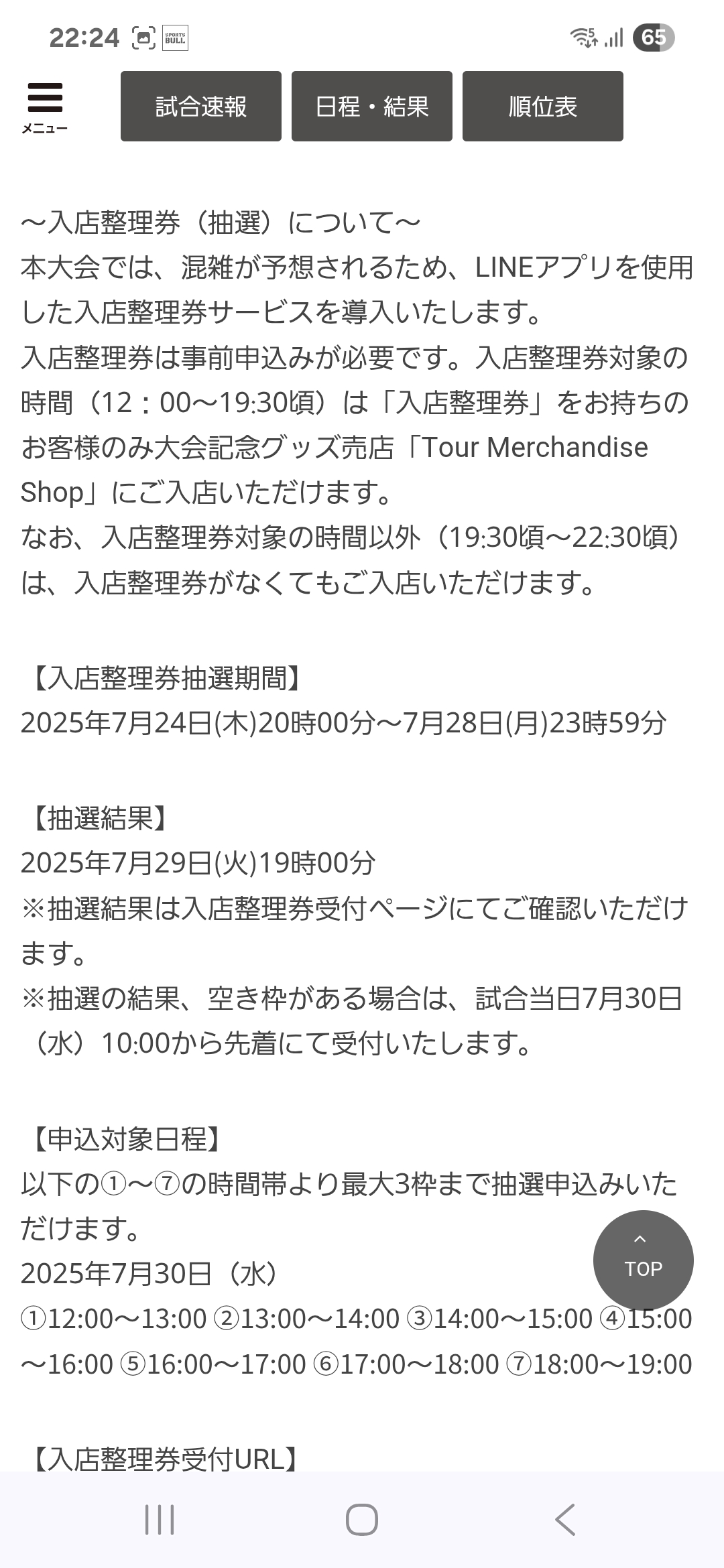This screenshot has height=1568, width=724.
Task: Go to the system home screen
Action: [362, 1519]
